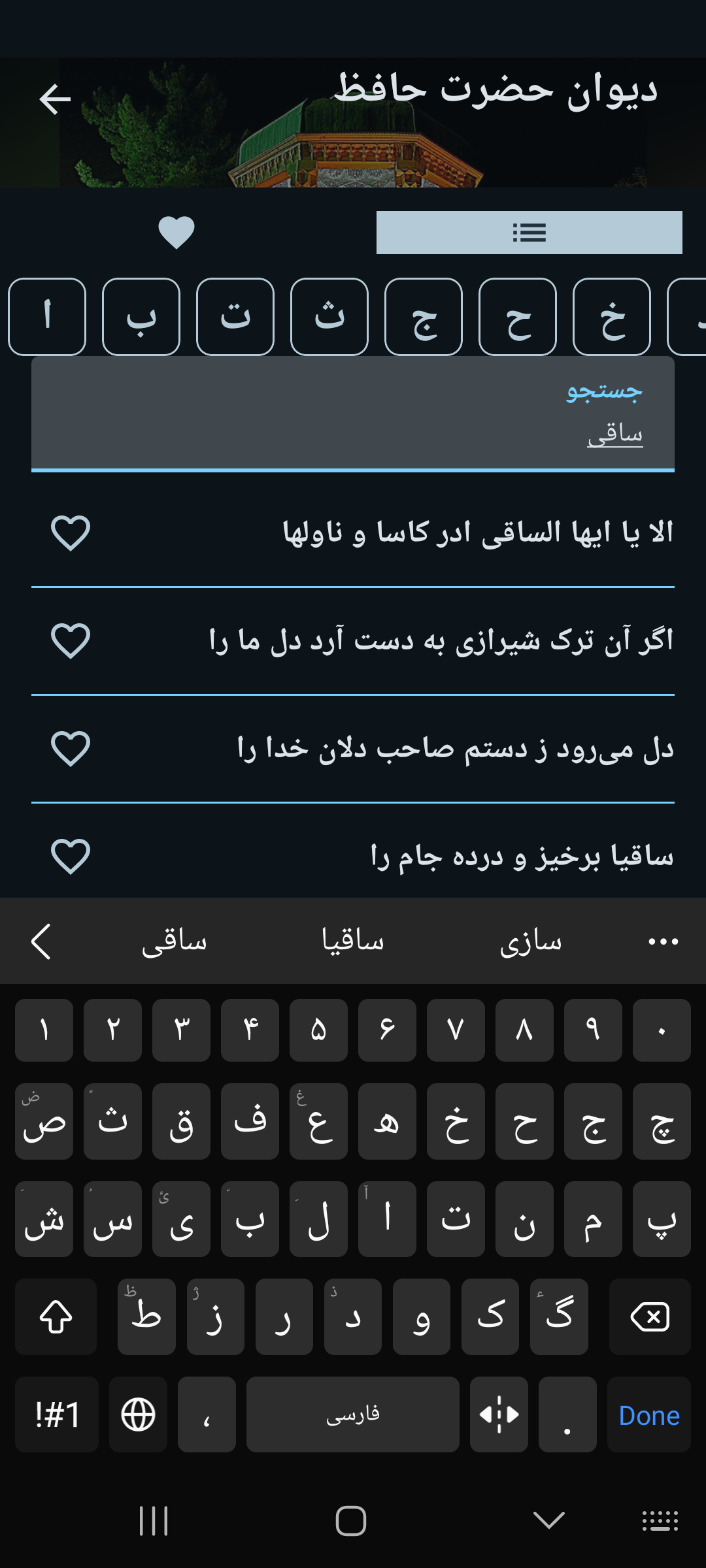The width and height of the screenshot is (706, 1568).
Task: Filter poems by letter ا
Action: click(x=47, y=317)
